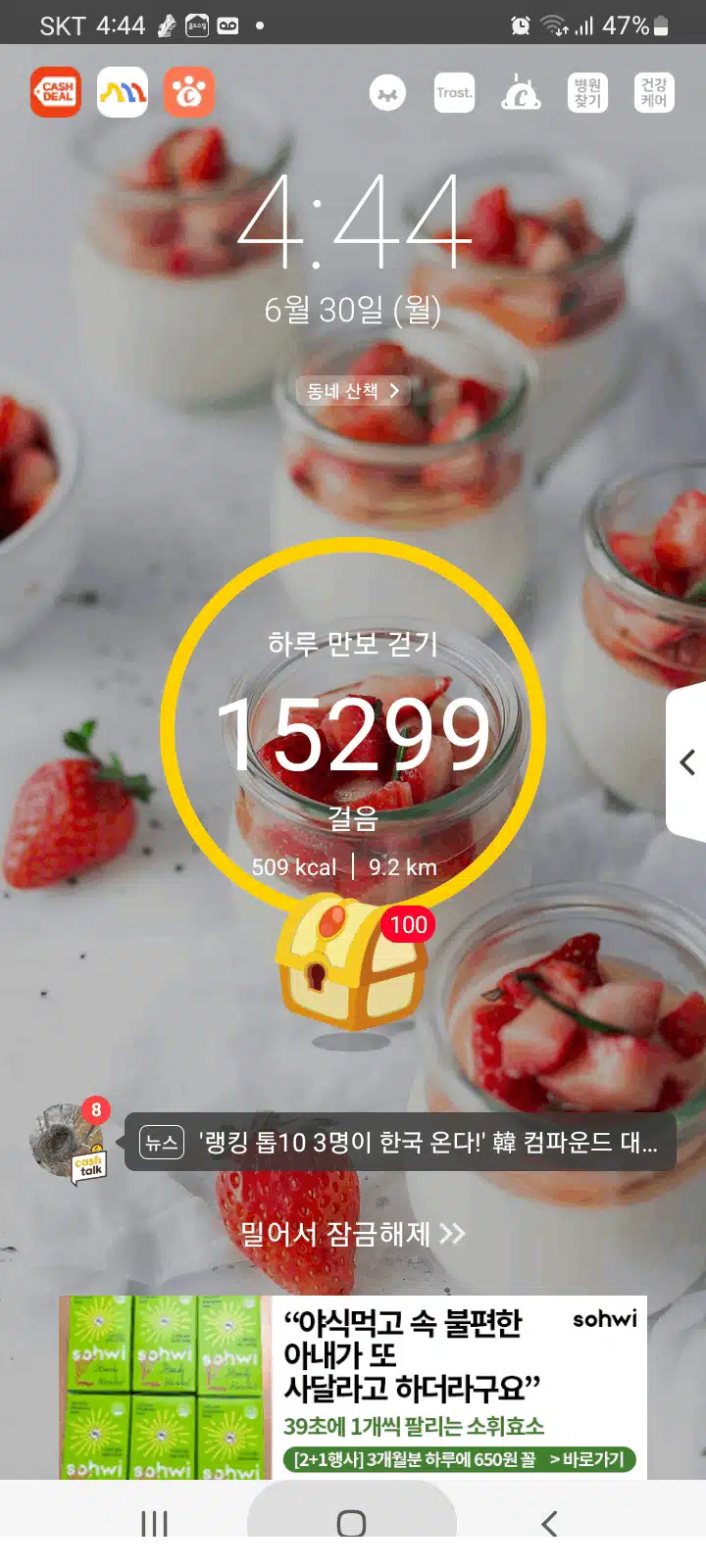Open the recent apps view

[x=154, y=1524]
